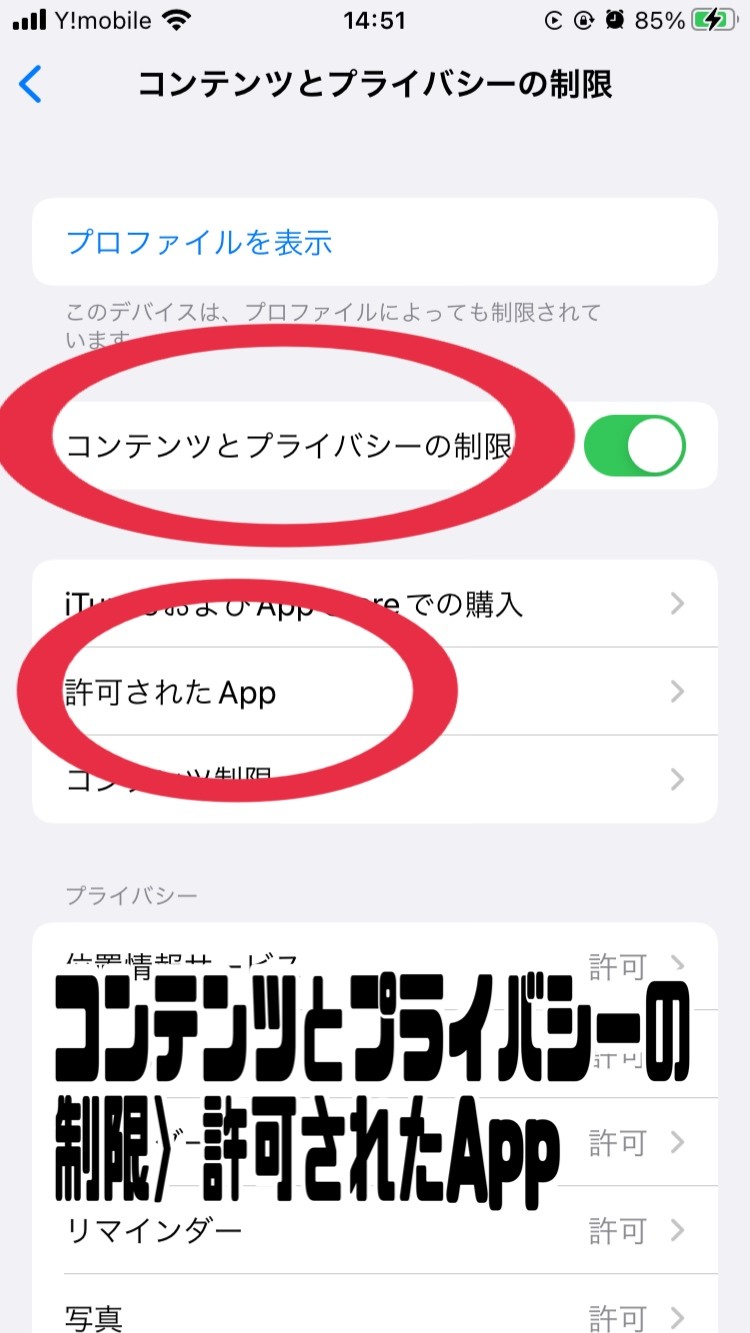Go back using the top-left arrow
The width and height of the screenshot is (750, 1333).
pyautogui.click(x=31, y=84)
